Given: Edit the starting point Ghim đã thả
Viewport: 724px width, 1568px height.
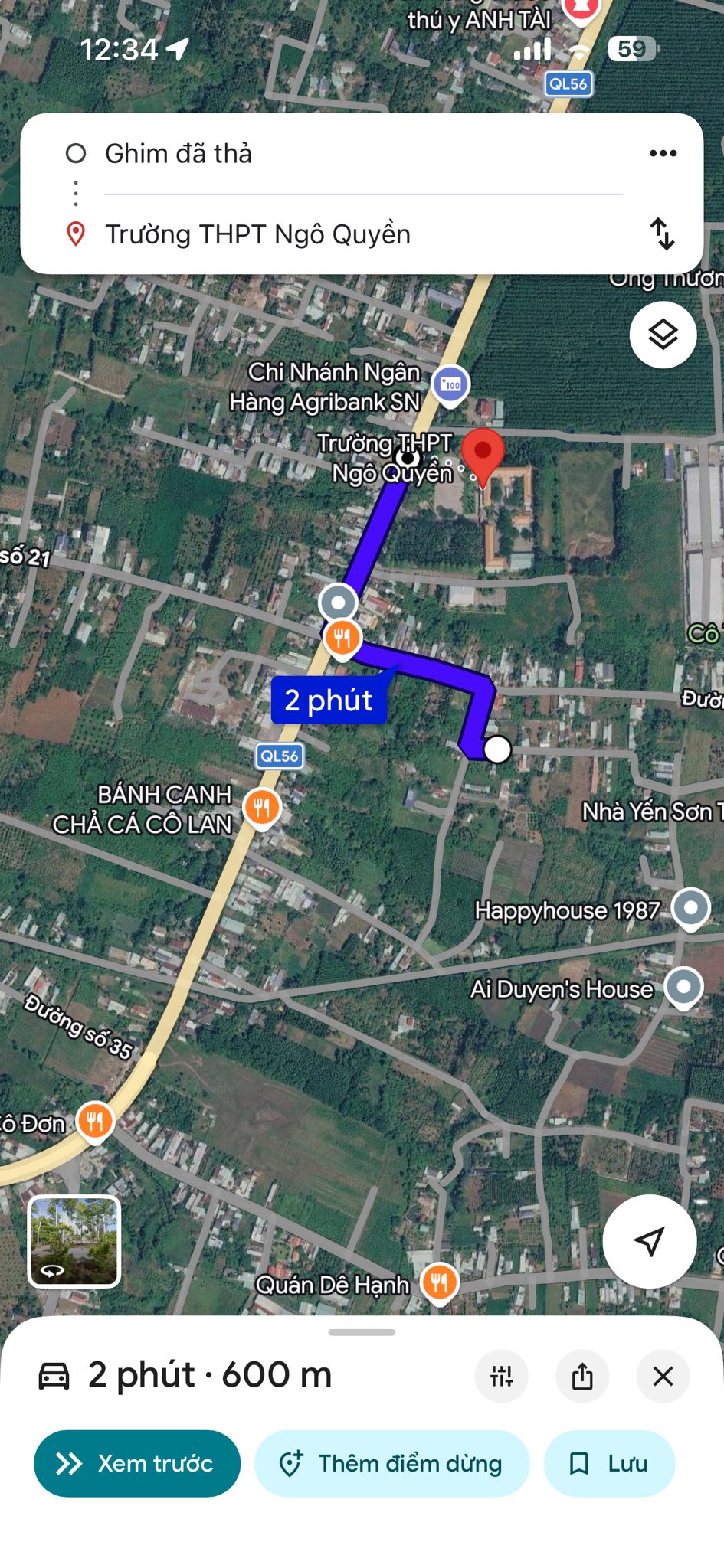Looking at the screenshot, I should pos(178,153).
